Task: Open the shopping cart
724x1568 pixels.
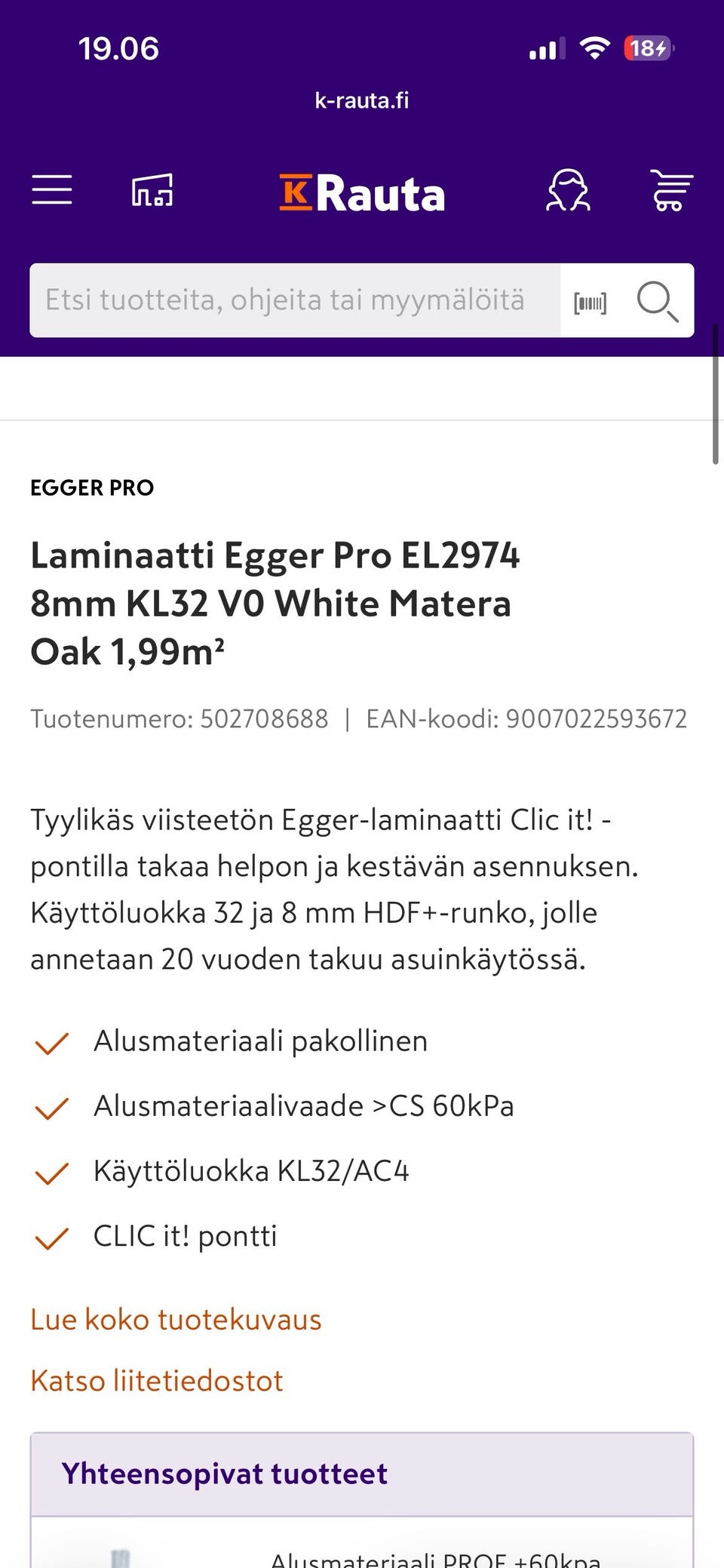Action: (x=671, y=190)
